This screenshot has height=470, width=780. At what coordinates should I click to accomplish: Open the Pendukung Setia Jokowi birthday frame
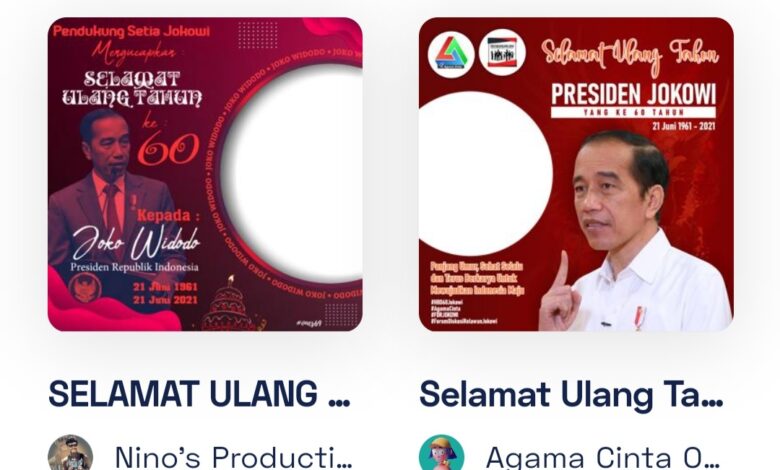click(205, 174)
